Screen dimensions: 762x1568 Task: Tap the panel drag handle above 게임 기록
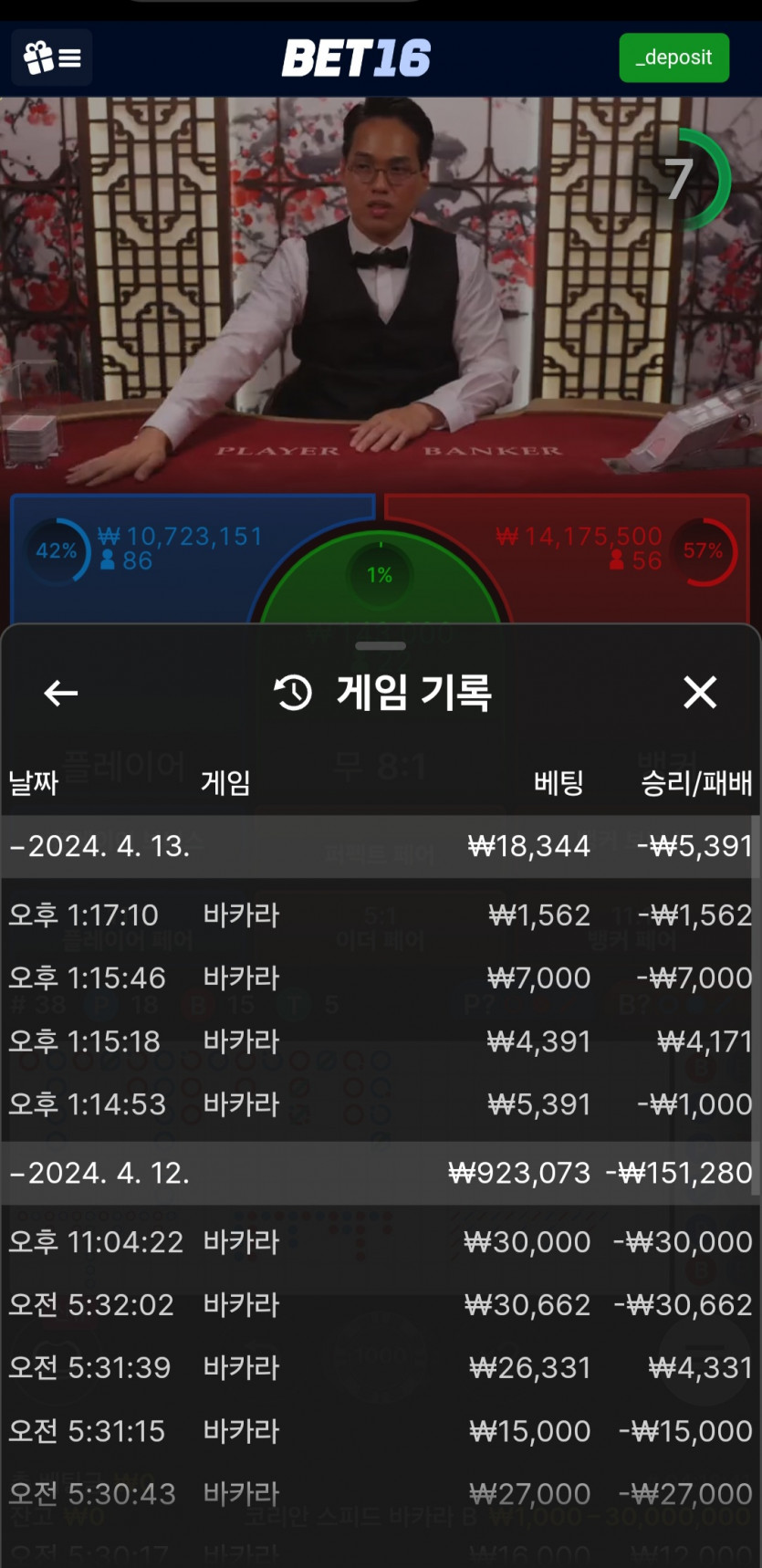click(381, 646)
